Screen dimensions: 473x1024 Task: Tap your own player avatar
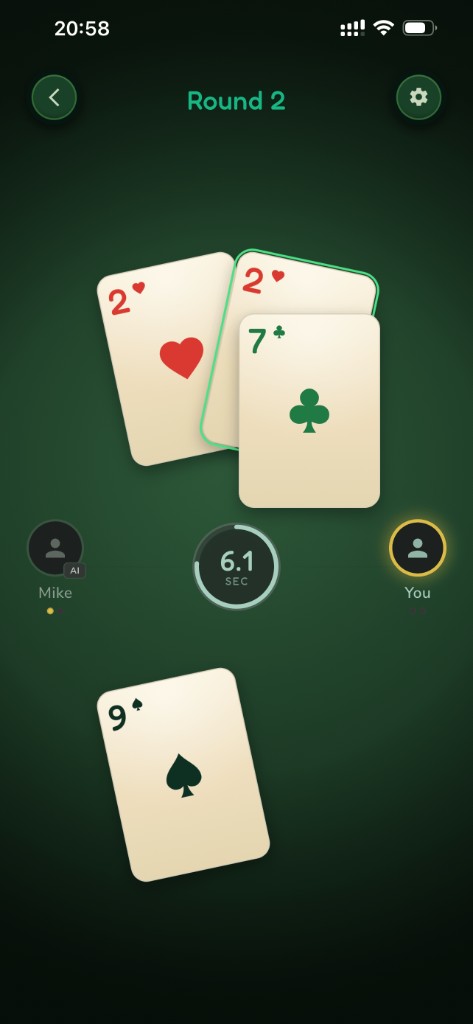417,548
